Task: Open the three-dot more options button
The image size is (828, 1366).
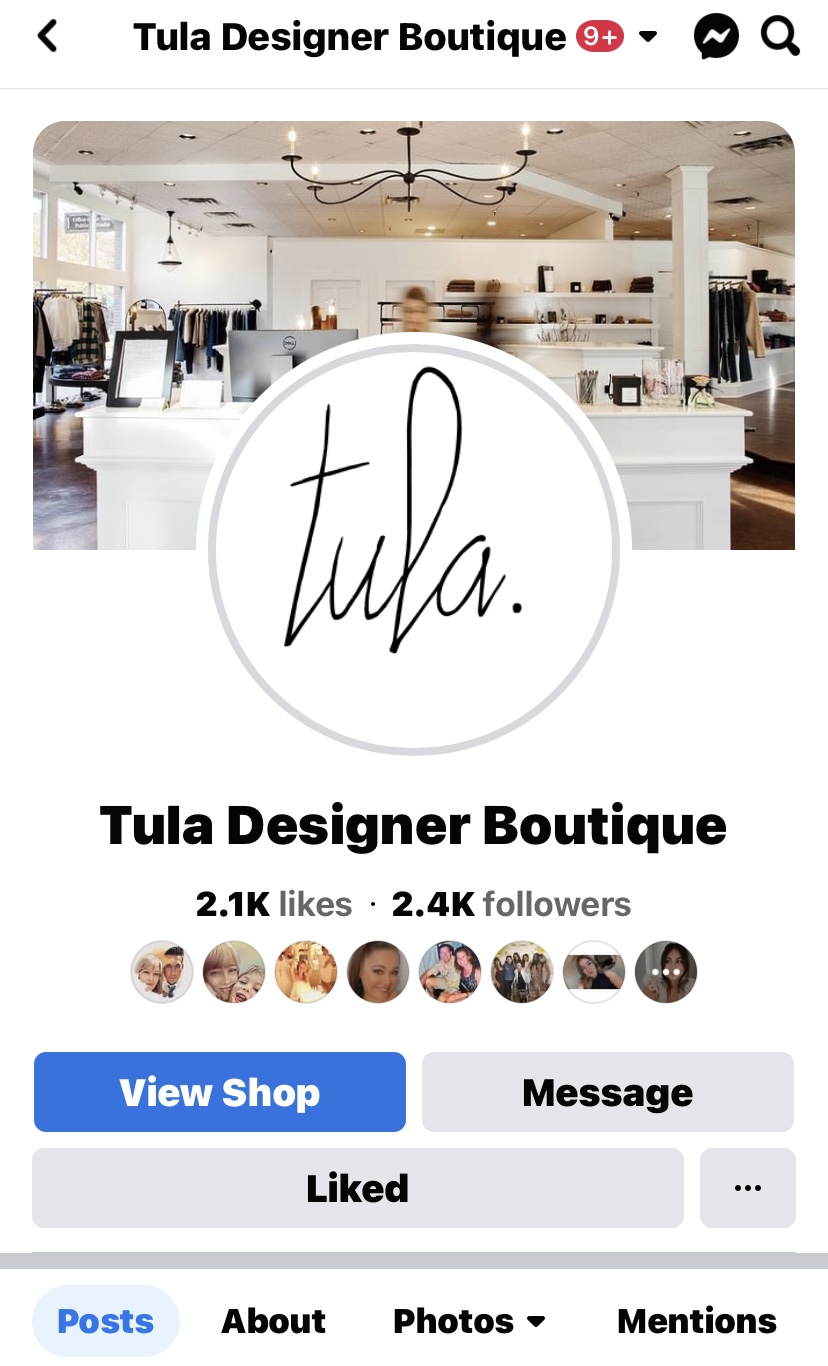Action: pyautogui.click(x=747, y=1188)
